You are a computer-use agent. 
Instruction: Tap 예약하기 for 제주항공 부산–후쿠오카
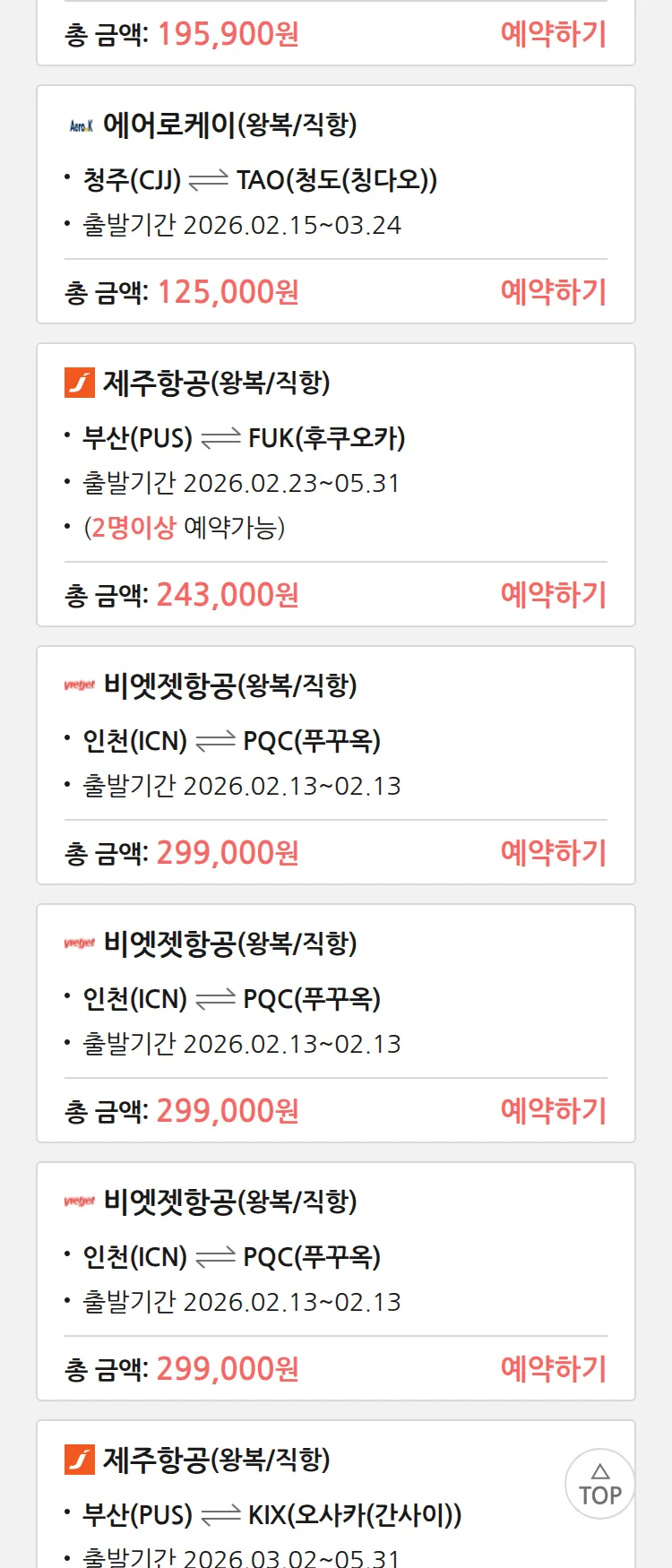coord(553,594)
